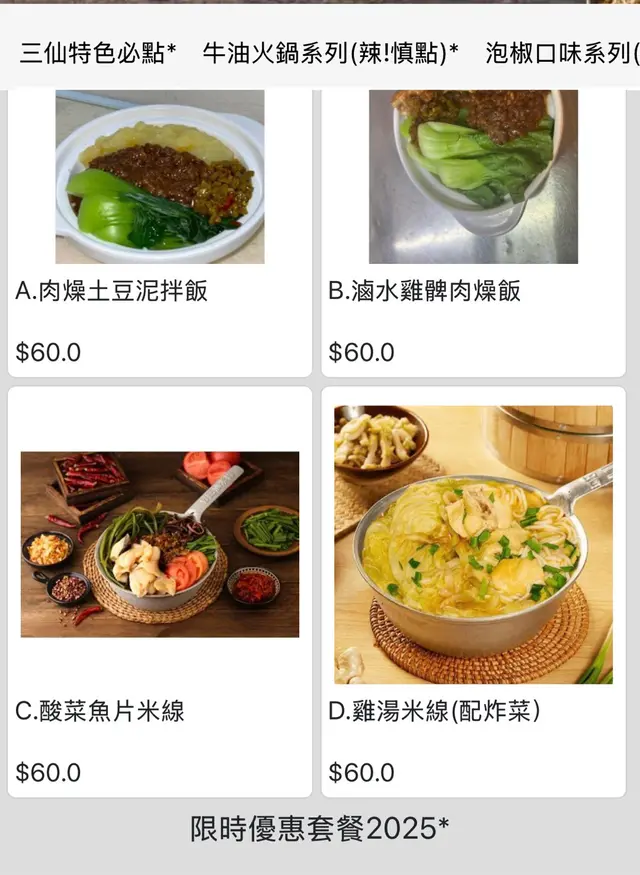Choose the B.滷水雞髀肉燥飯 item
Screen dimensions: 640x875
click(473, 232)
